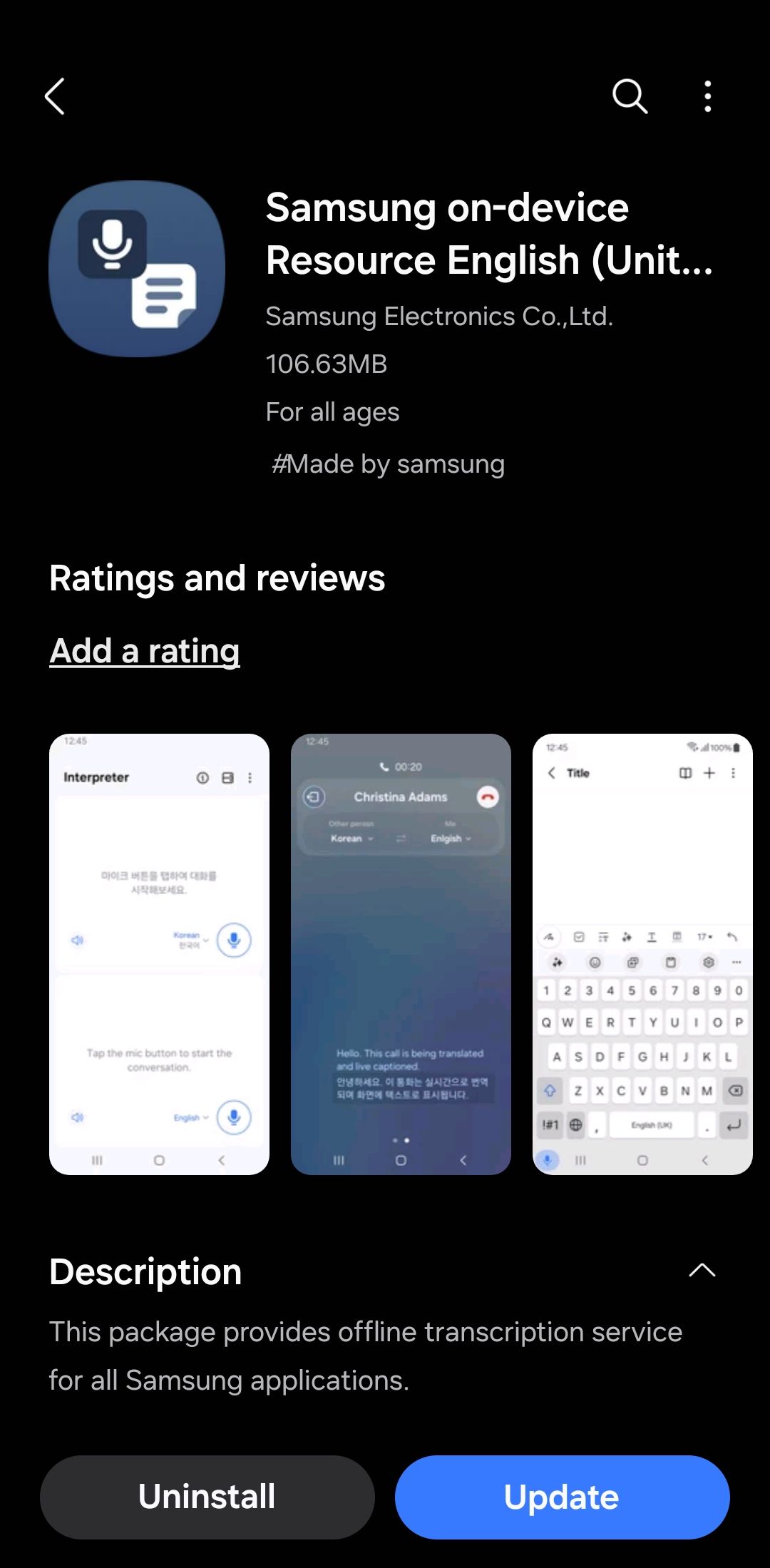Open the keyboard preview screenshot
The height and width of the screenshot is (1568, 770).
642,954
